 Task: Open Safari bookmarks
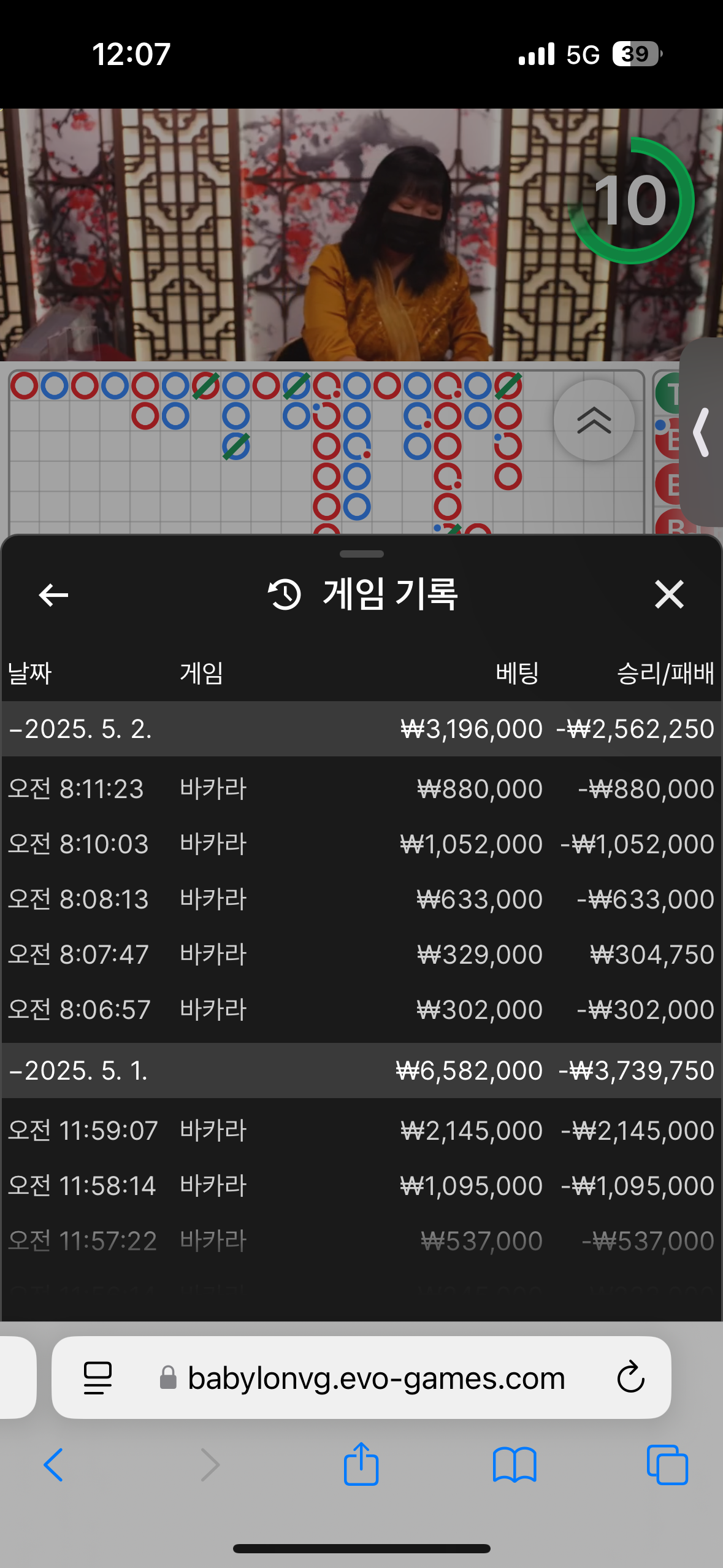coord(515,1465)
